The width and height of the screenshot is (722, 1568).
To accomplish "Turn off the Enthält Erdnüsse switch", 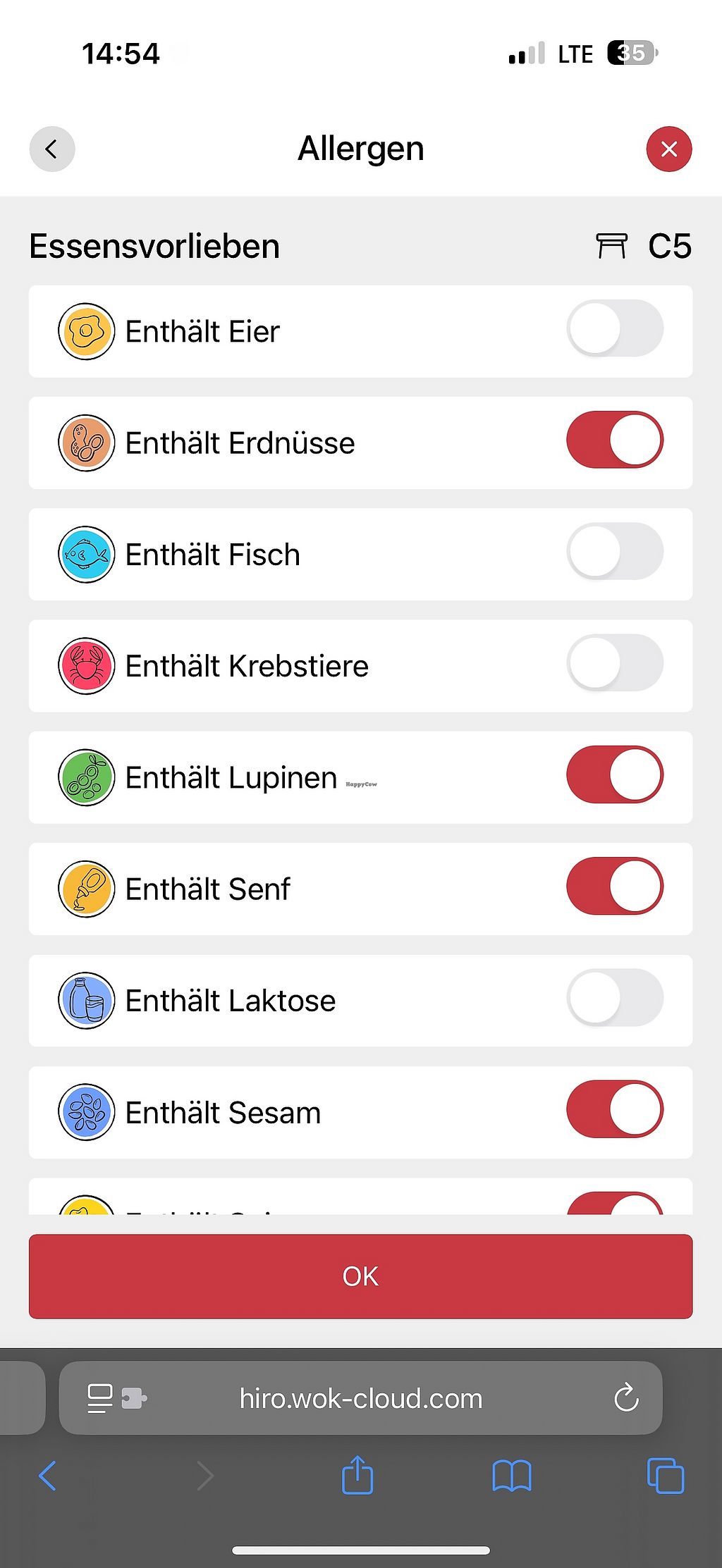I will pyautogui.click(x=614, y=440).
